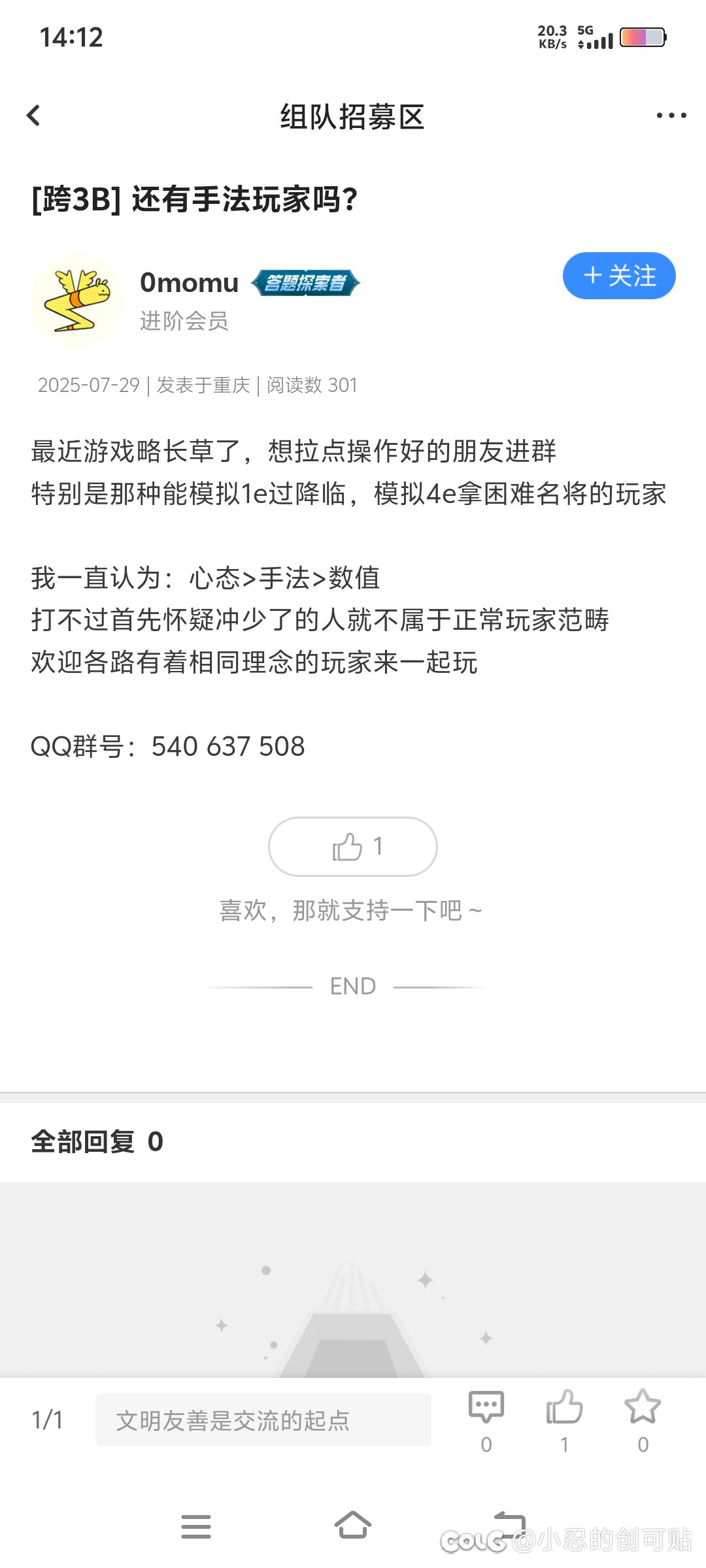Image resolution: width=706 pixels, height=1568 pixels.
Task: Go to the system home screen
Action: [x=353, y=1526]
